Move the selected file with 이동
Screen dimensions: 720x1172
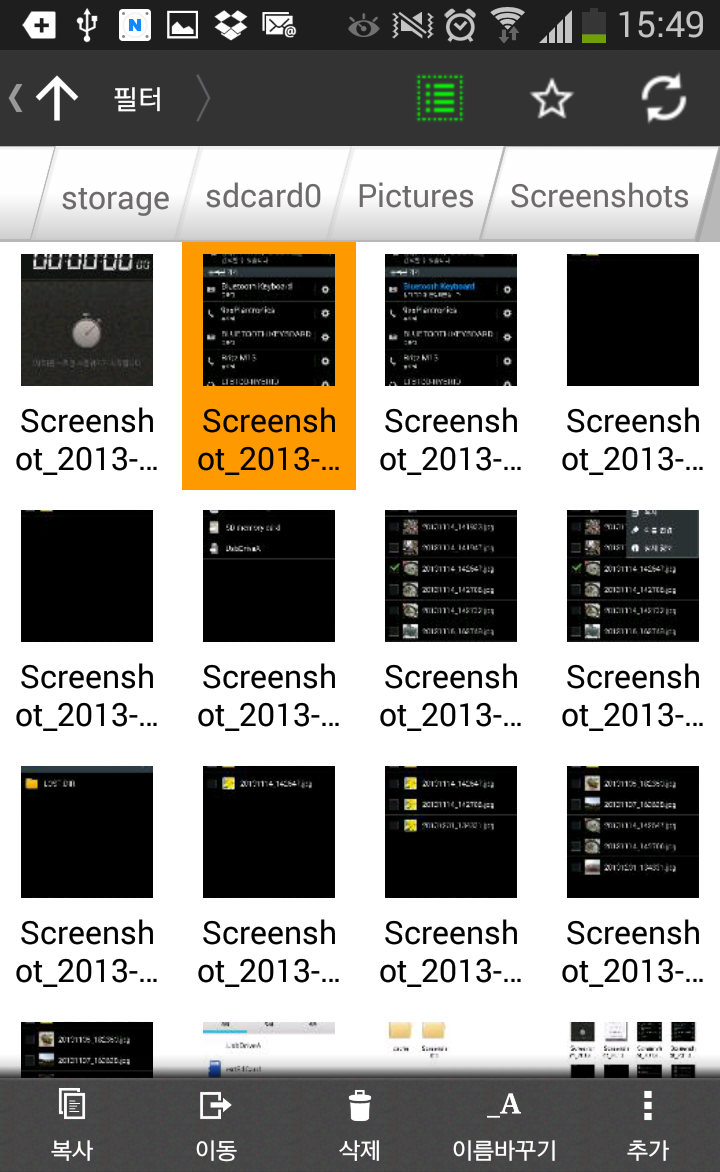pyautogui.click(x=215, y=1125)
